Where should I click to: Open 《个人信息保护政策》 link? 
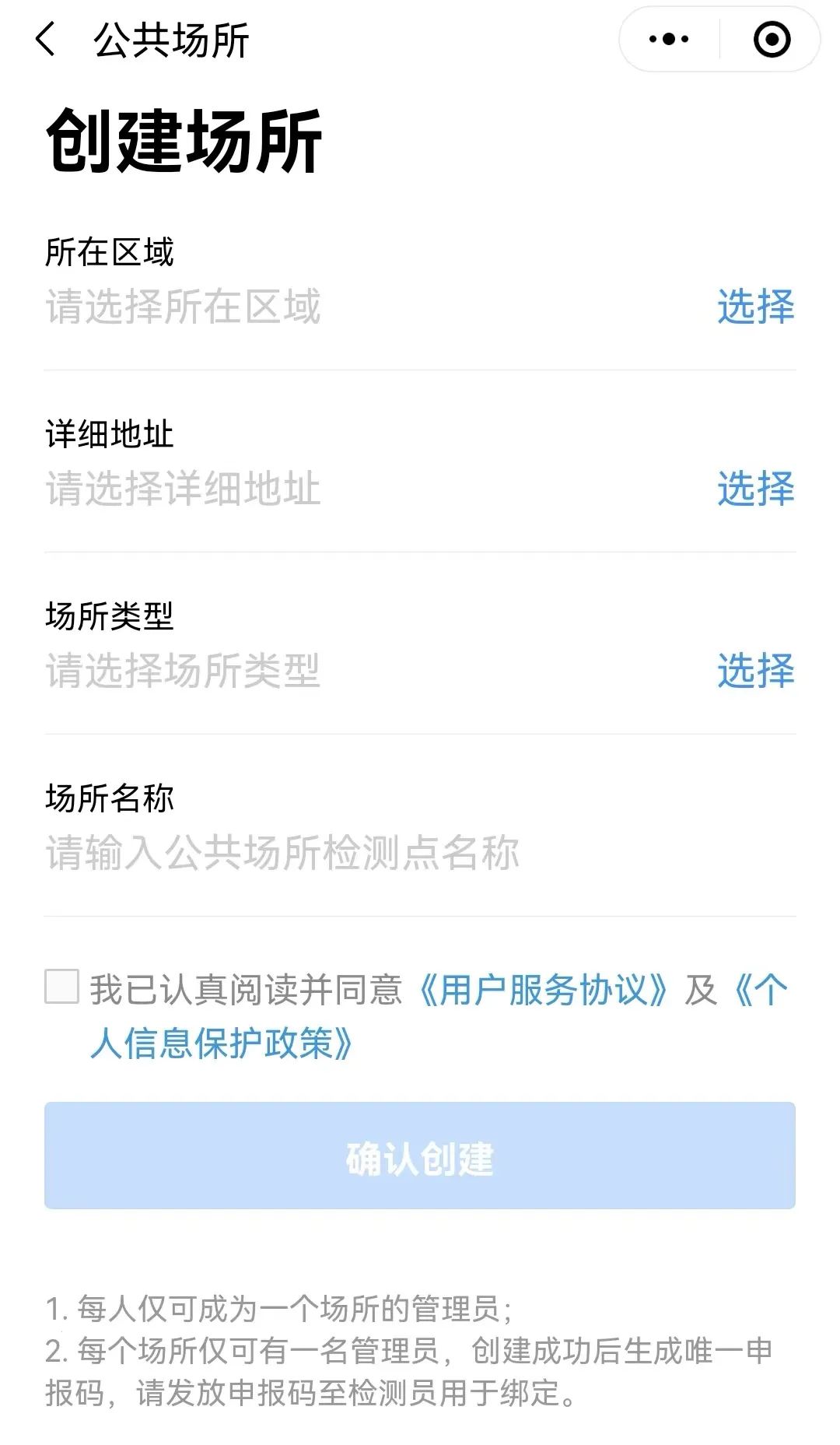pyautogui.click(x=226, y=1043)
